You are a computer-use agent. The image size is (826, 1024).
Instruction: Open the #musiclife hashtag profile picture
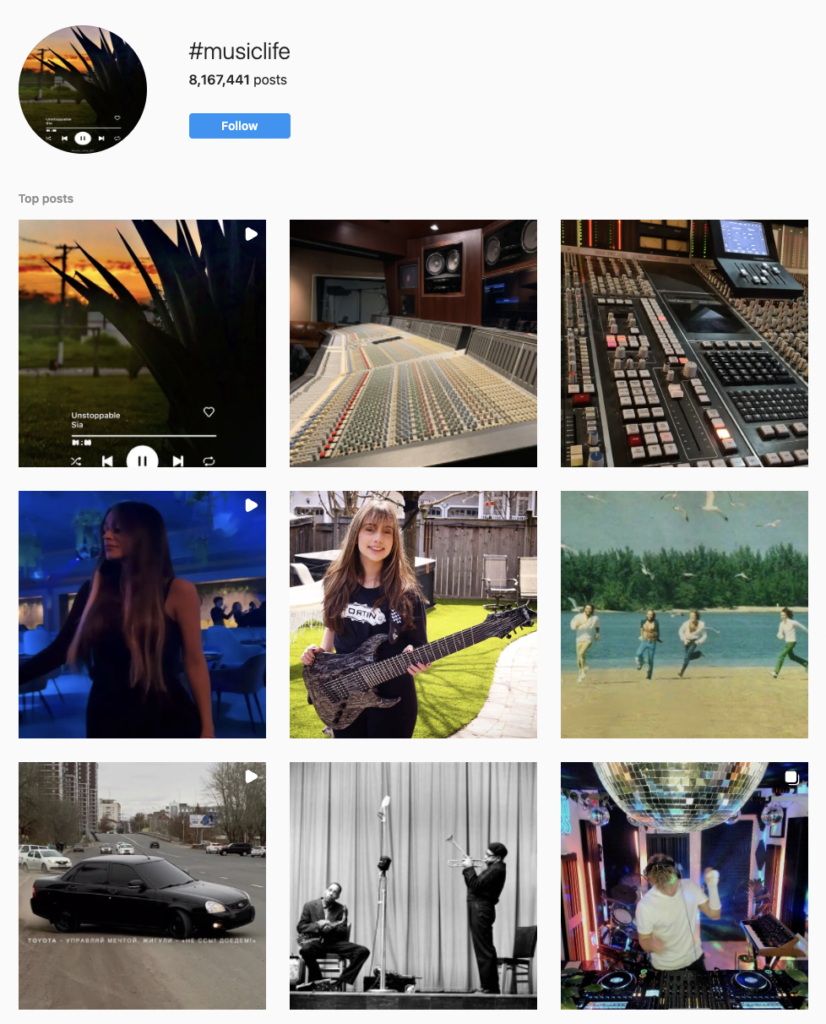[83, 89]
